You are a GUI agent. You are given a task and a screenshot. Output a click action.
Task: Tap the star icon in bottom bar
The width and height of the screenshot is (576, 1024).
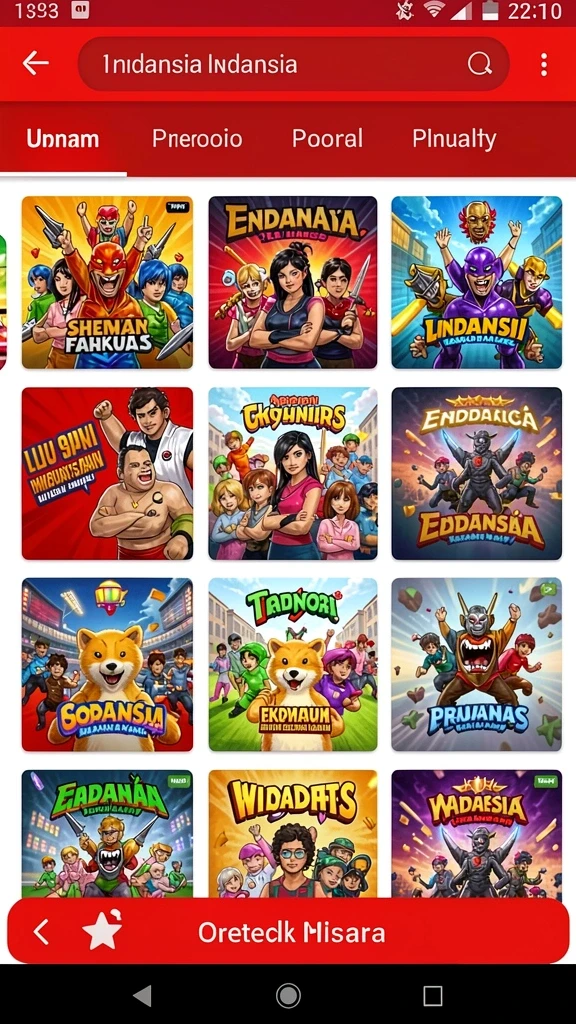tap(103, 931)
